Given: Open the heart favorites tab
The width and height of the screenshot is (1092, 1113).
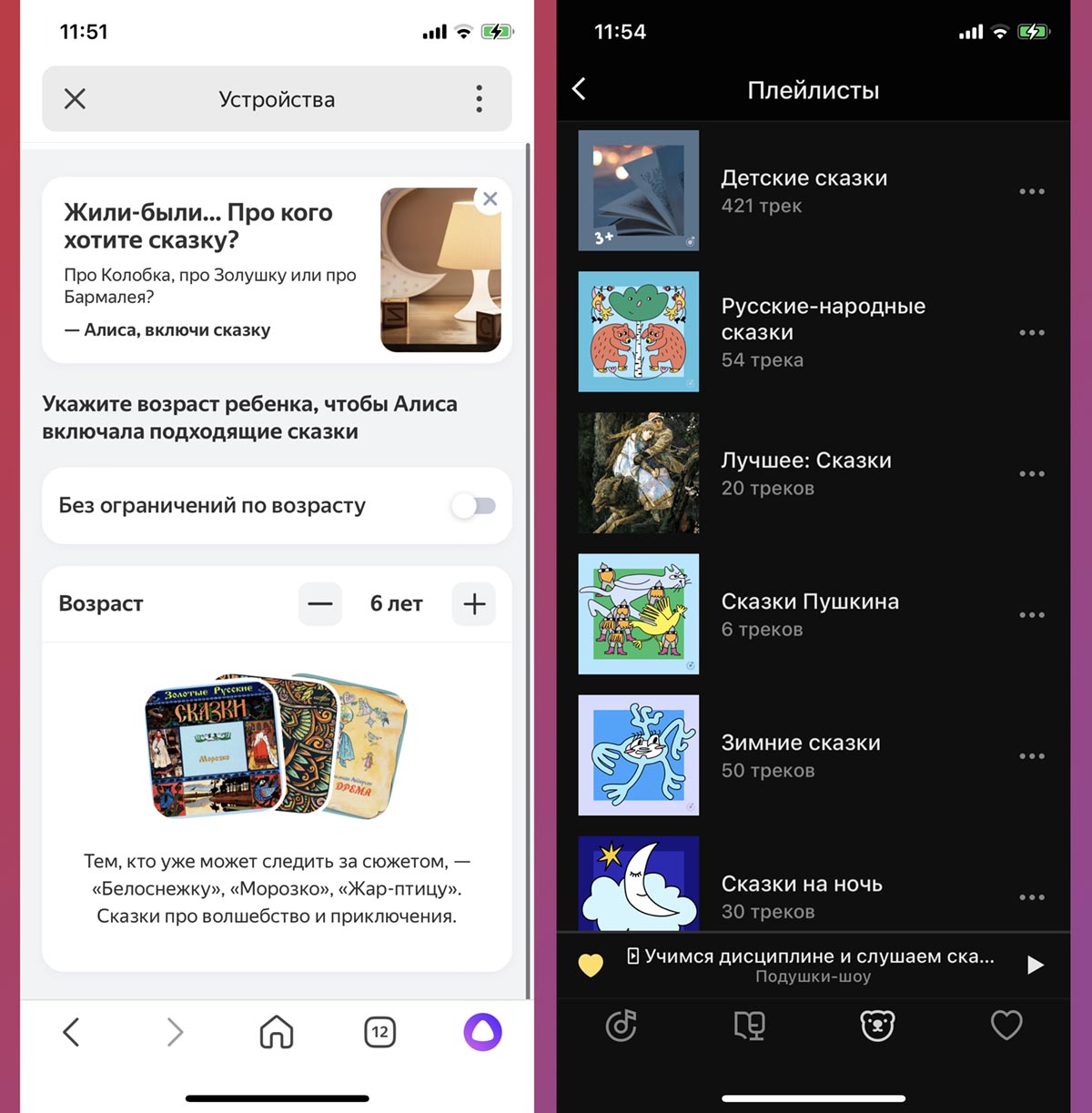Looking at the screenshot, I should click(1006, 1026).
